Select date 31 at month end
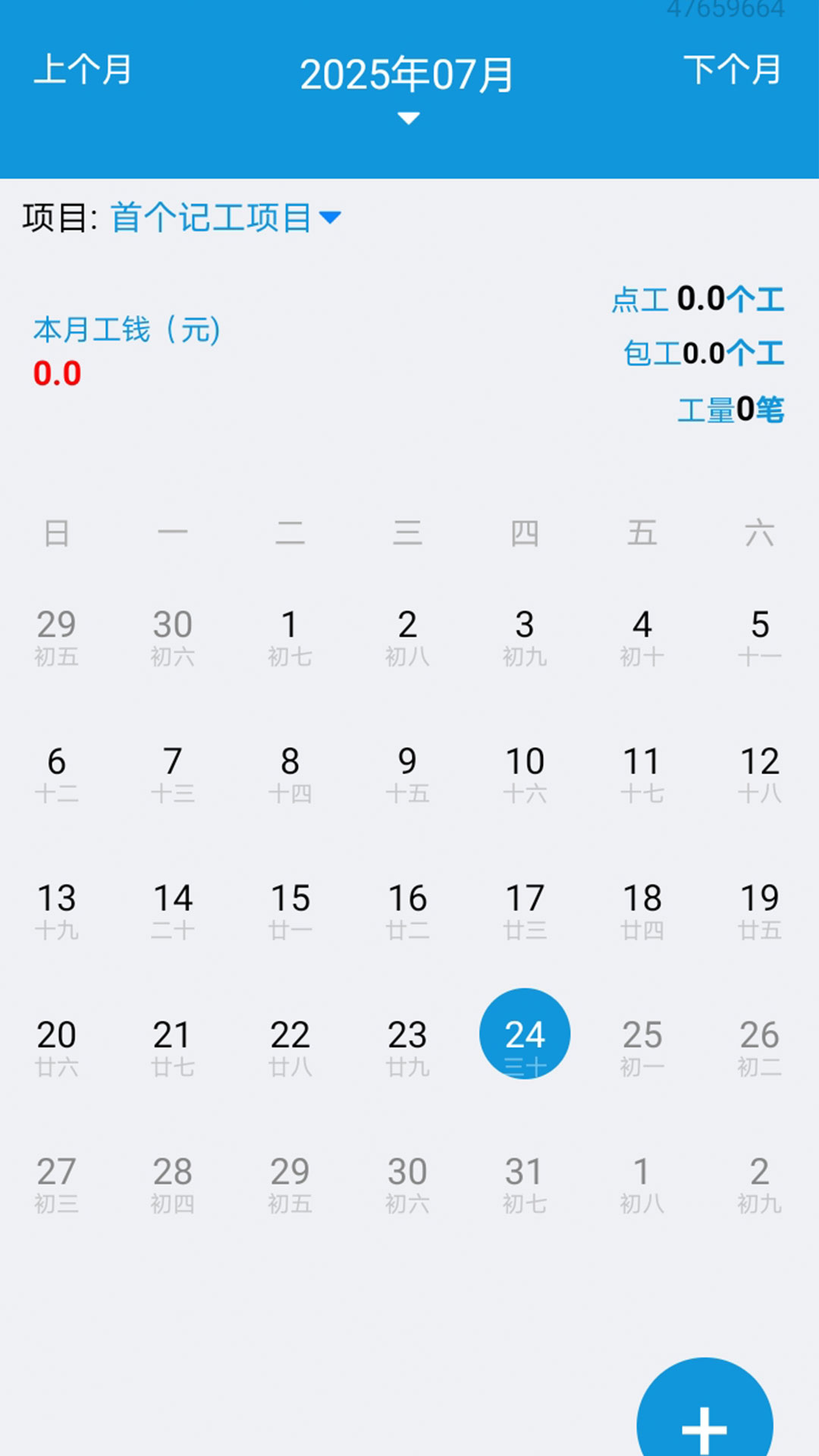Viewport: 819px width, 1456px height. click(x=524, y=1185)
